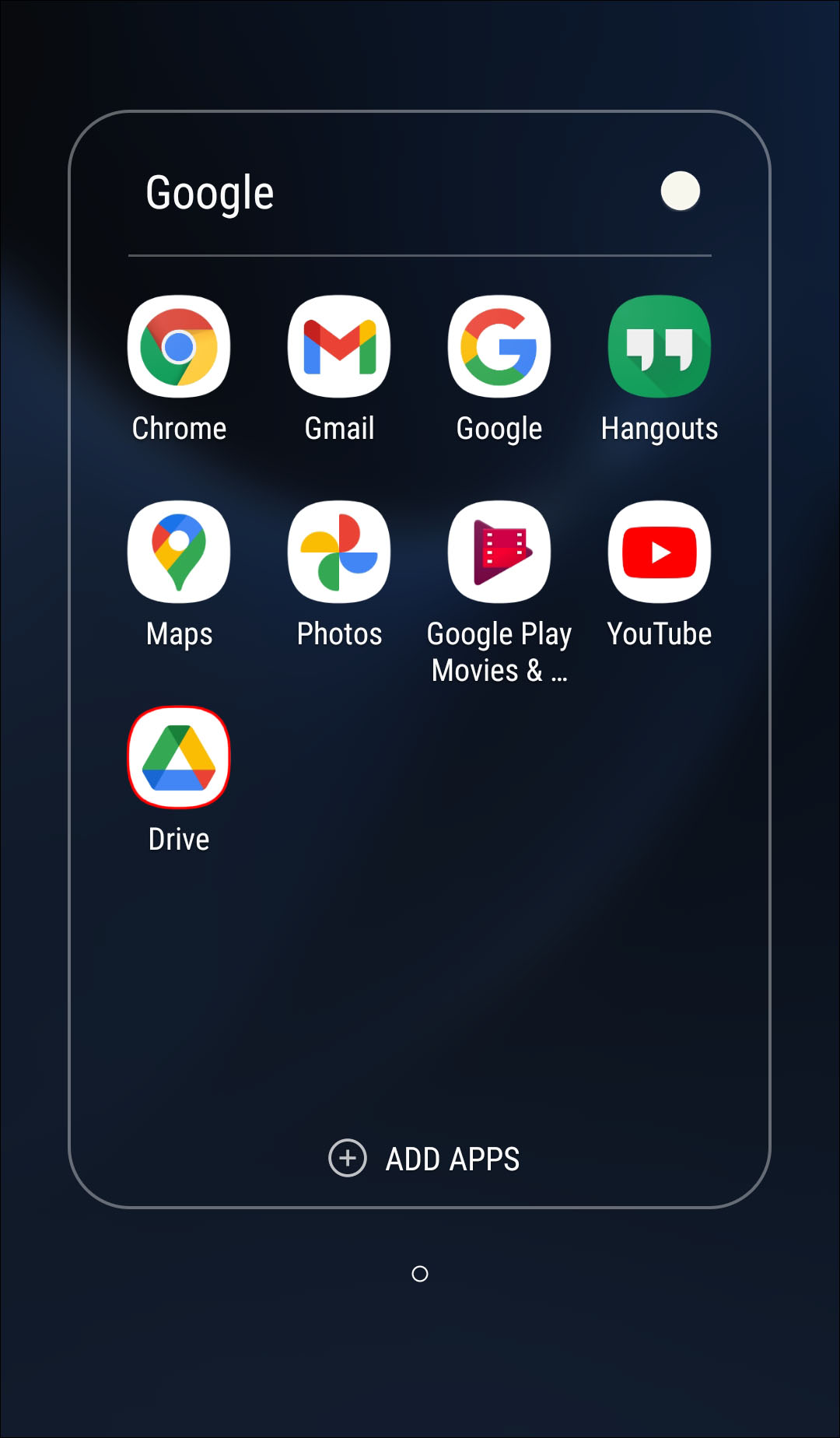Edit the Google folder name

point(210,193)
